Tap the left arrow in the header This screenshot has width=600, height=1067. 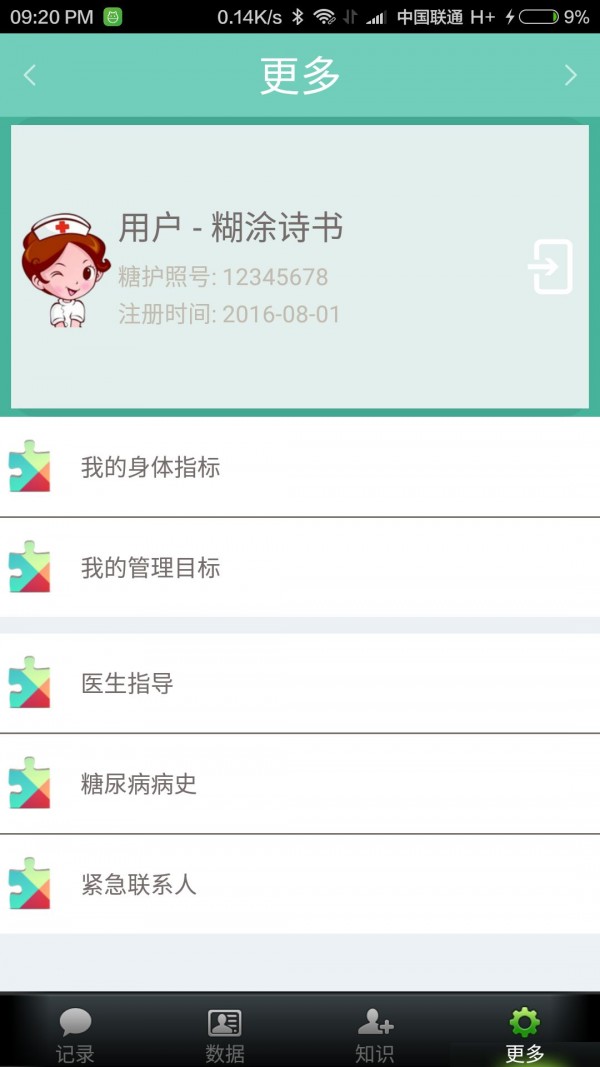pos(30,75)
